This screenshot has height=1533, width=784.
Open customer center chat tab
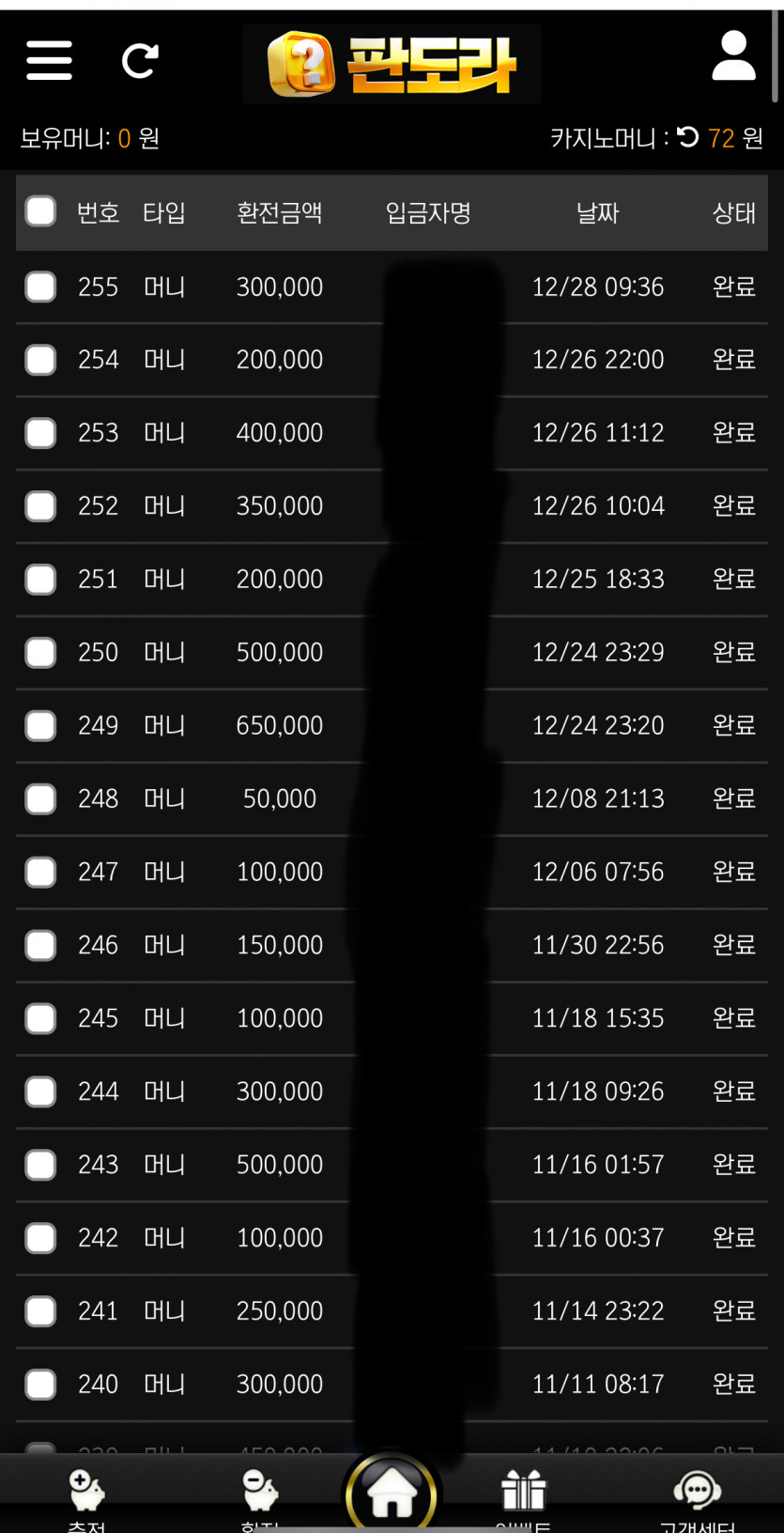(x=697, y=1499)
